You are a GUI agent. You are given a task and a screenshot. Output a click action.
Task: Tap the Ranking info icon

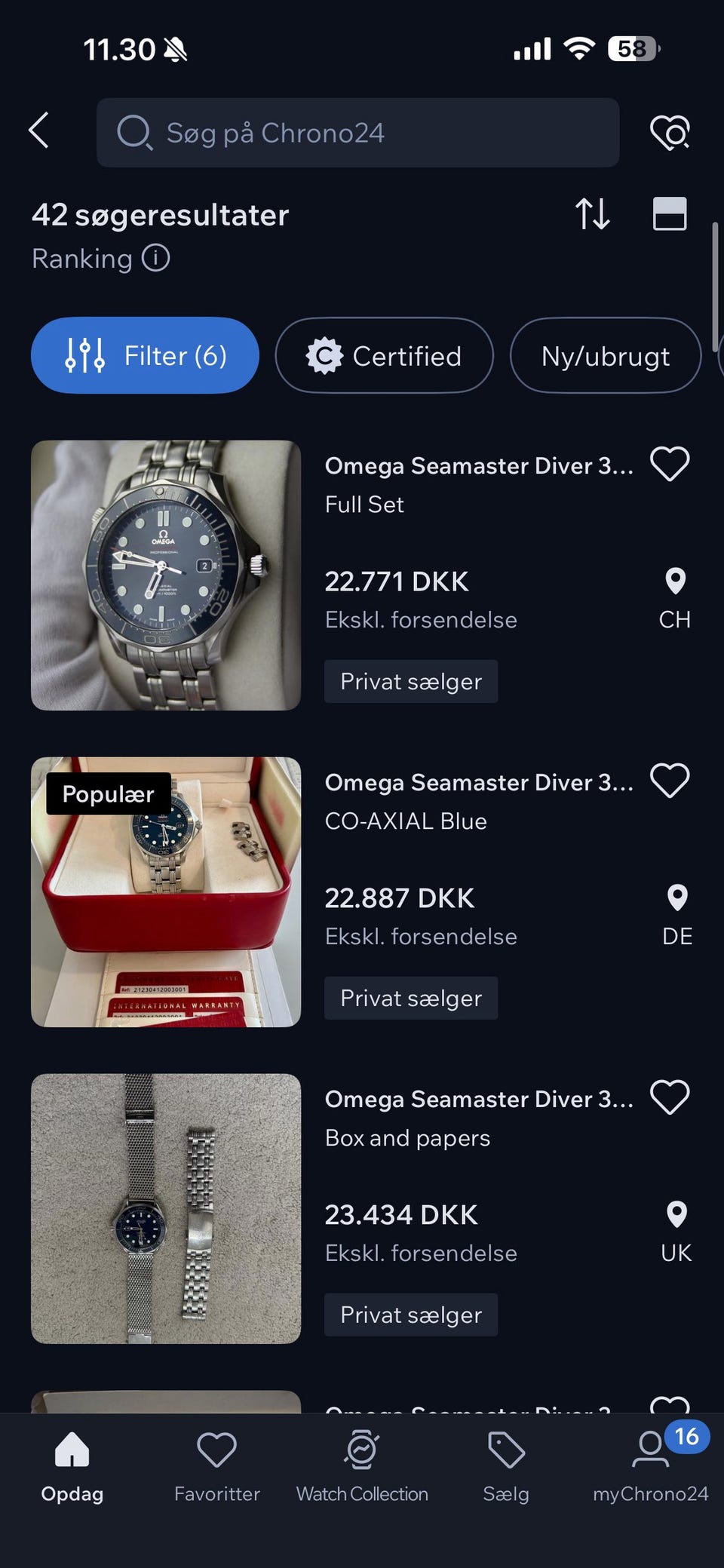coord(155,259)
